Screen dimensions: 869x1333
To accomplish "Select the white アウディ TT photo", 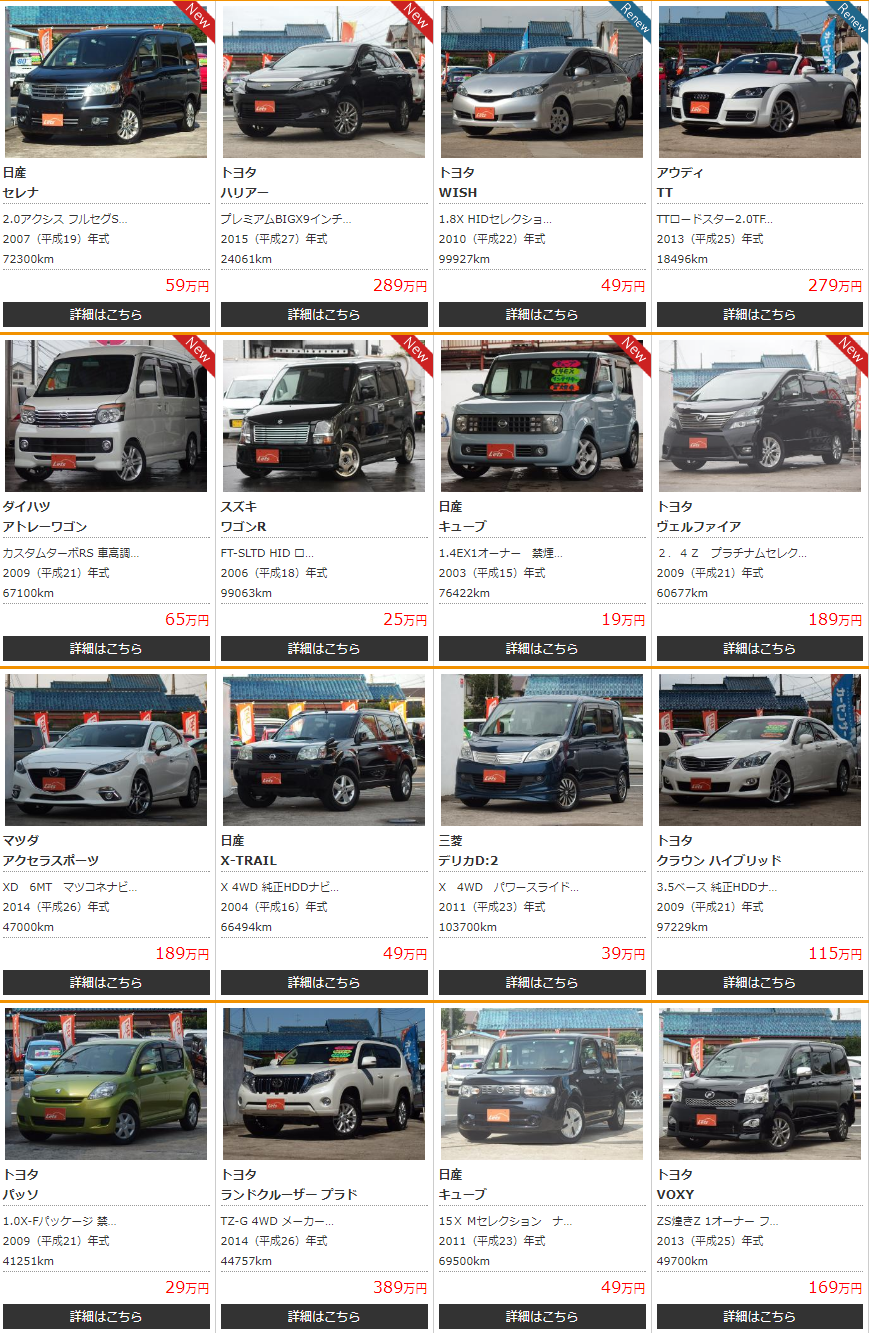I will (x=760, y=82).
